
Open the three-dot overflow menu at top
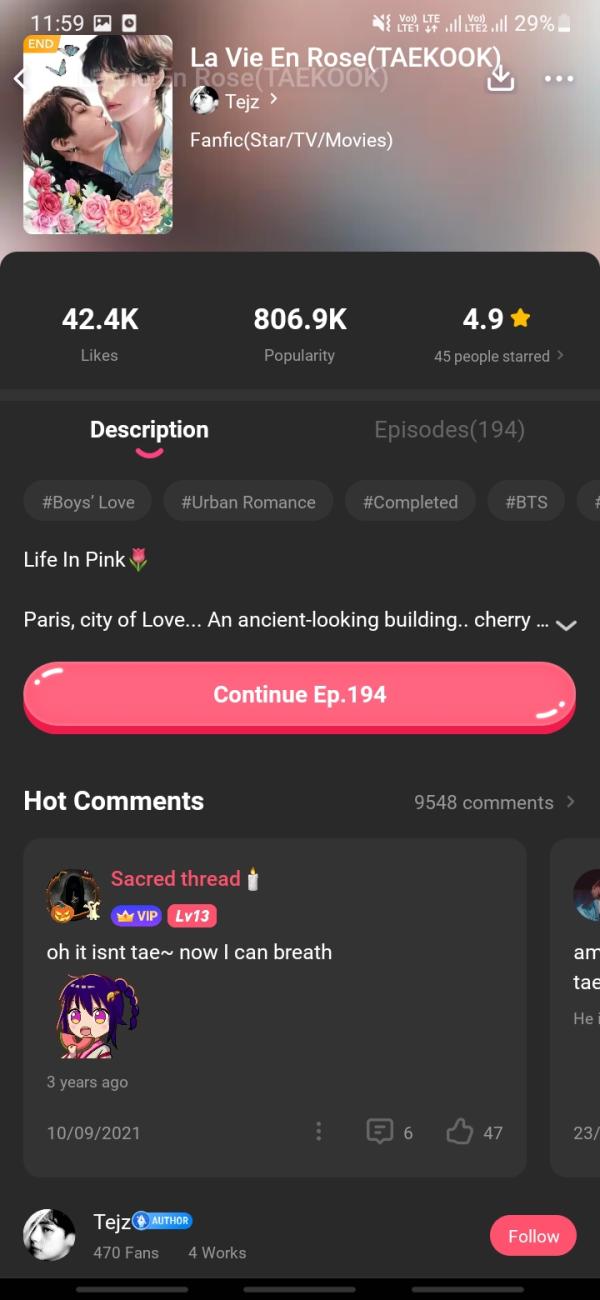click(559, 79)
